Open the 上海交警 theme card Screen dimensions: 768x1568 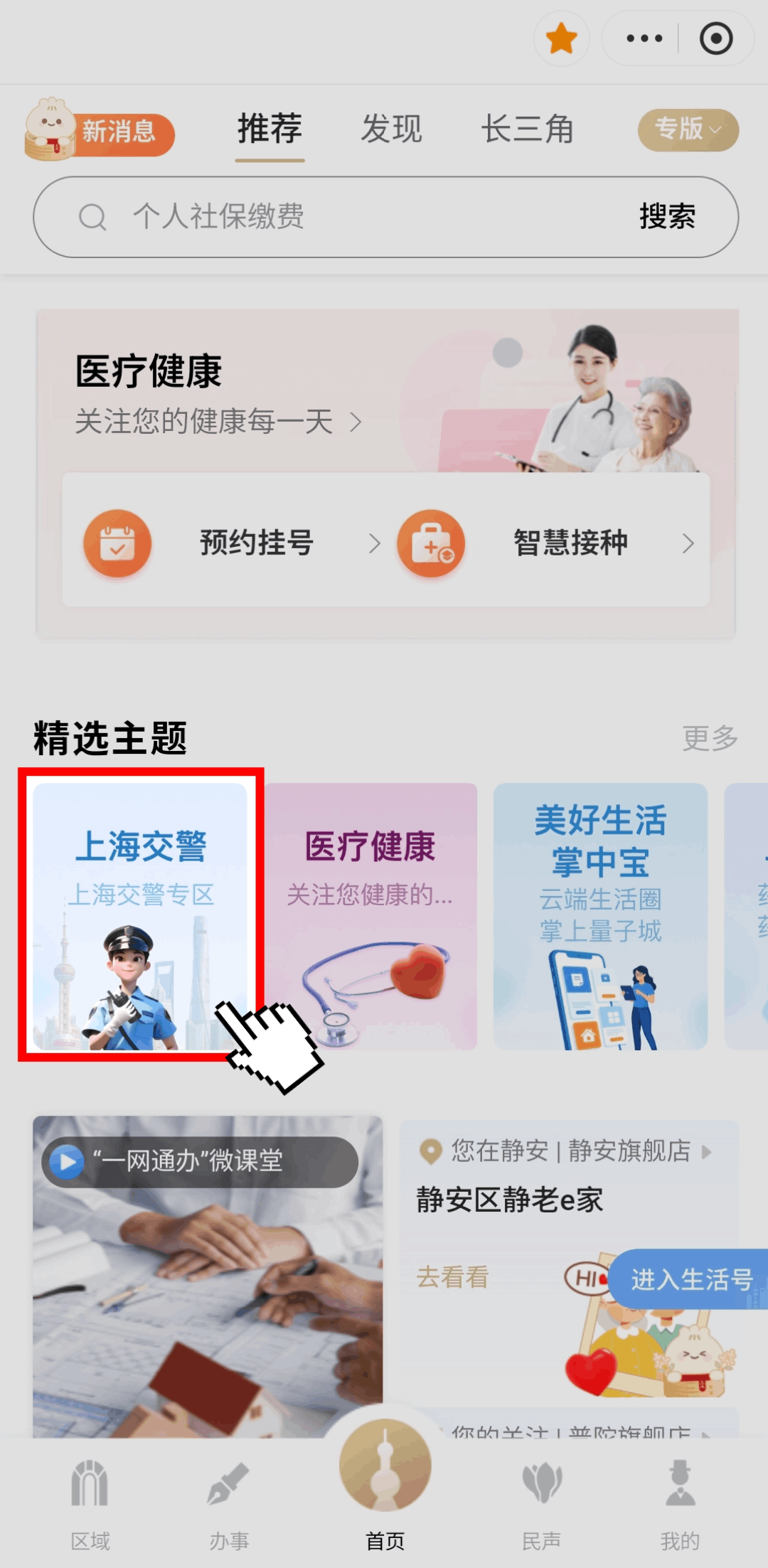140,916
